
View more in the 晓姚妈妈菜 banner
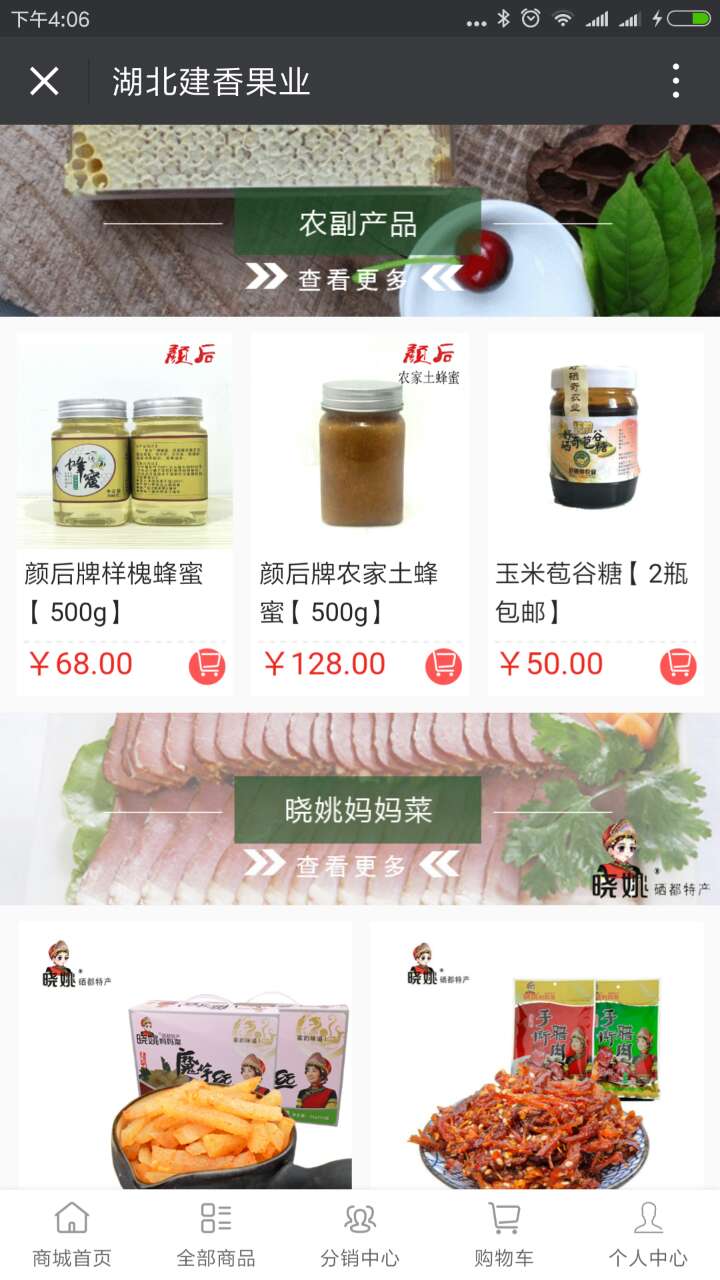click(x=352, y=865)
